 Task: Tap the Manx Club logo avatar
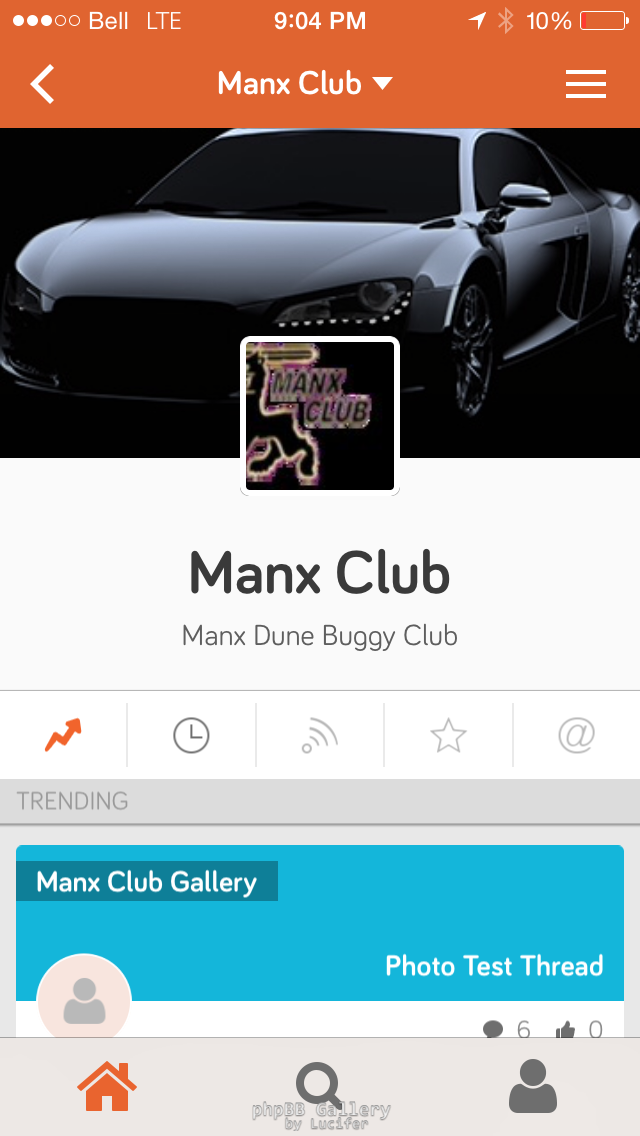(320, 416)
